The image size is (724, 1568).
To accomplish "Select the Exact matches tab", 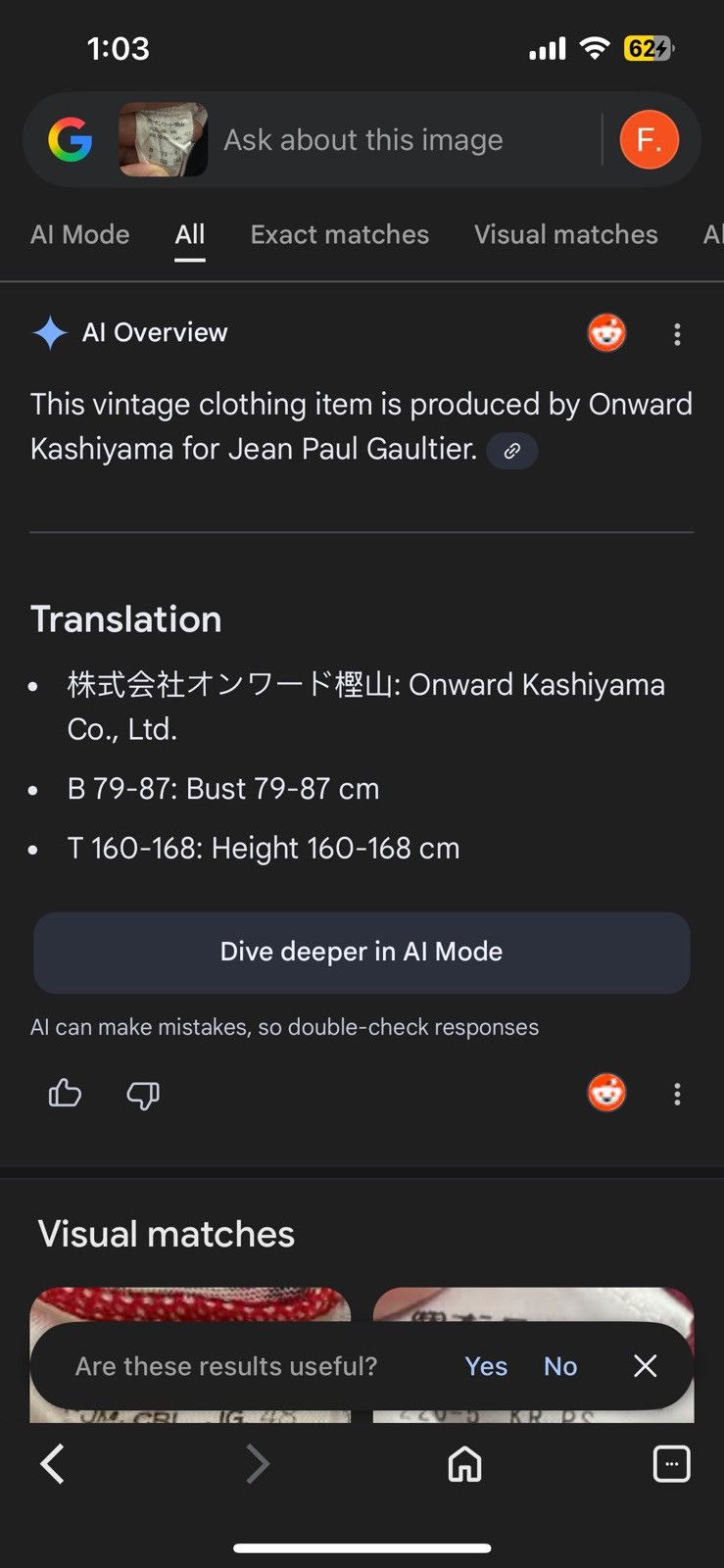I will [x=339, y=234].
